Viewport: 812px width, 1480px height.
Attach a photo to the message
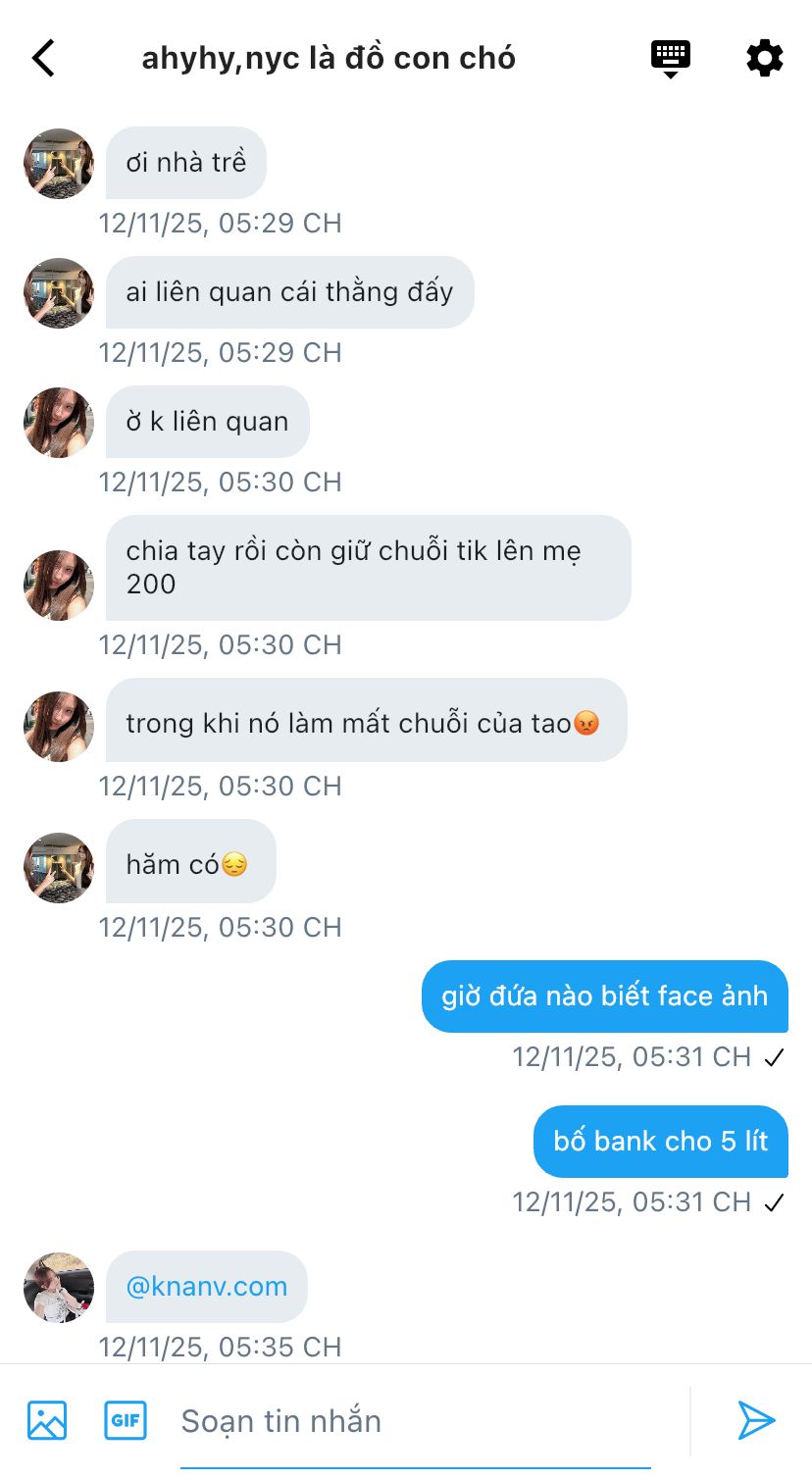tap(47, 1420)
